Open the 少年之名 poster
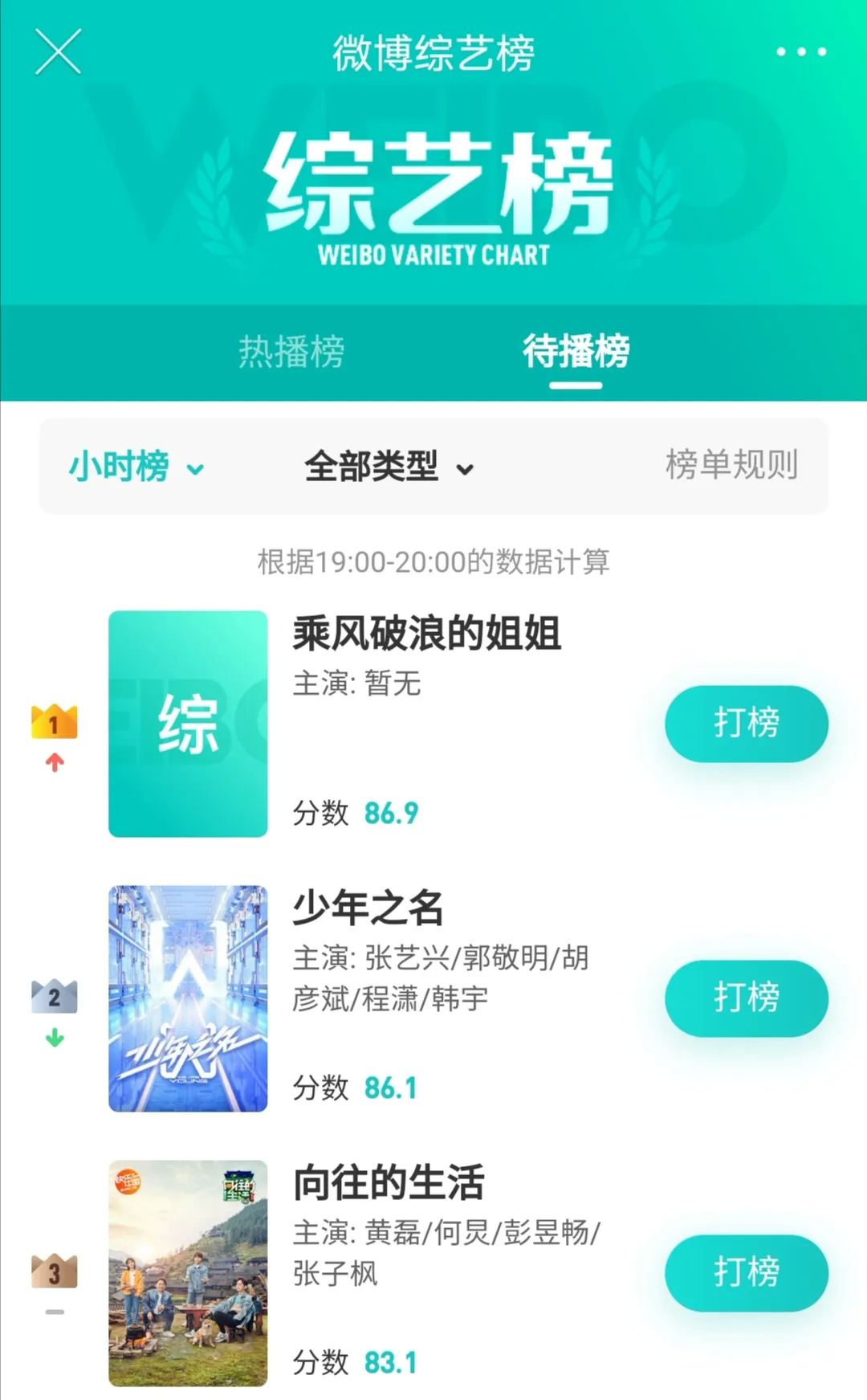 pos(188,998)
